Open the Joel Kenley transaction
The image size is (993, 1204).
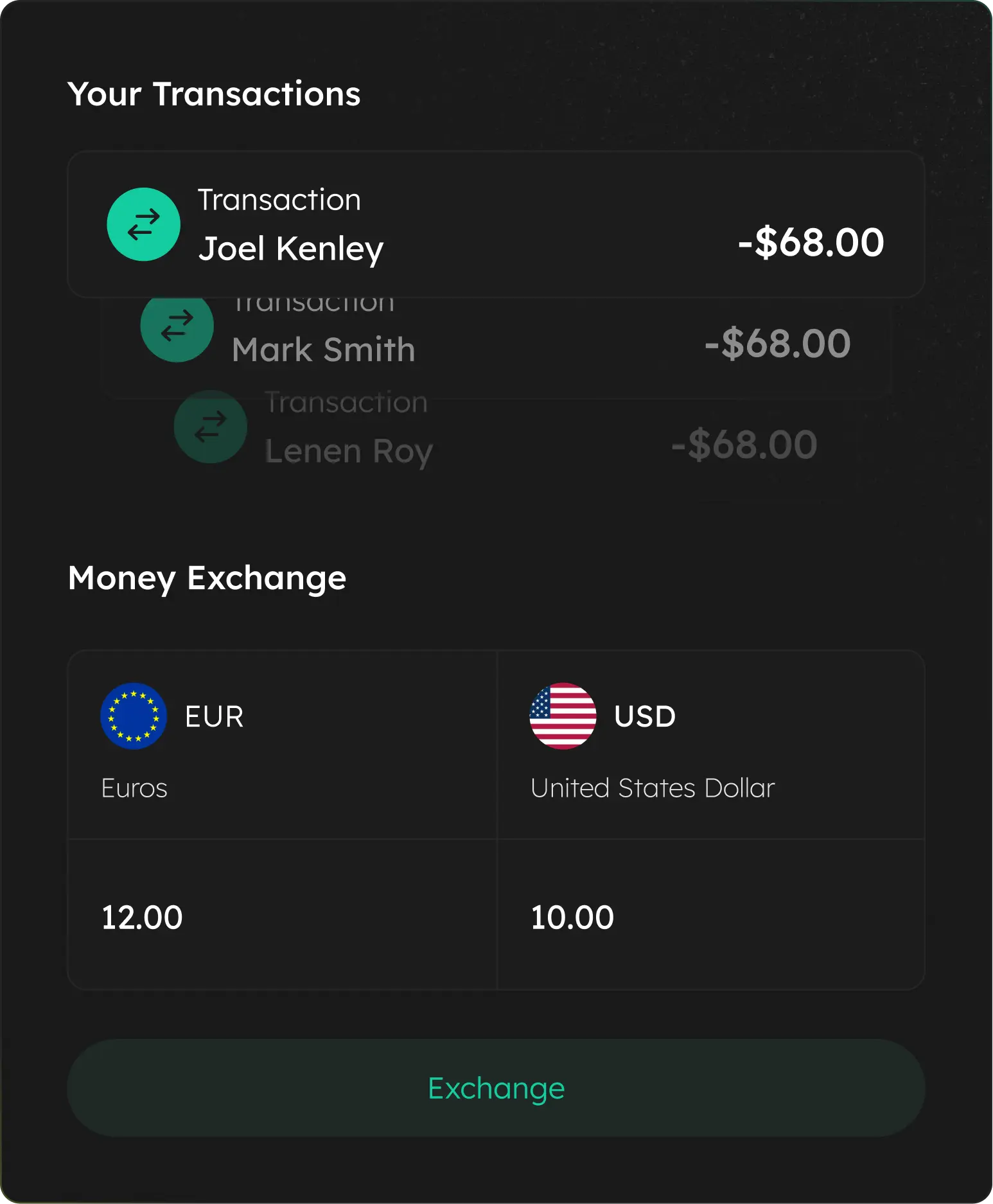(495, 224)
